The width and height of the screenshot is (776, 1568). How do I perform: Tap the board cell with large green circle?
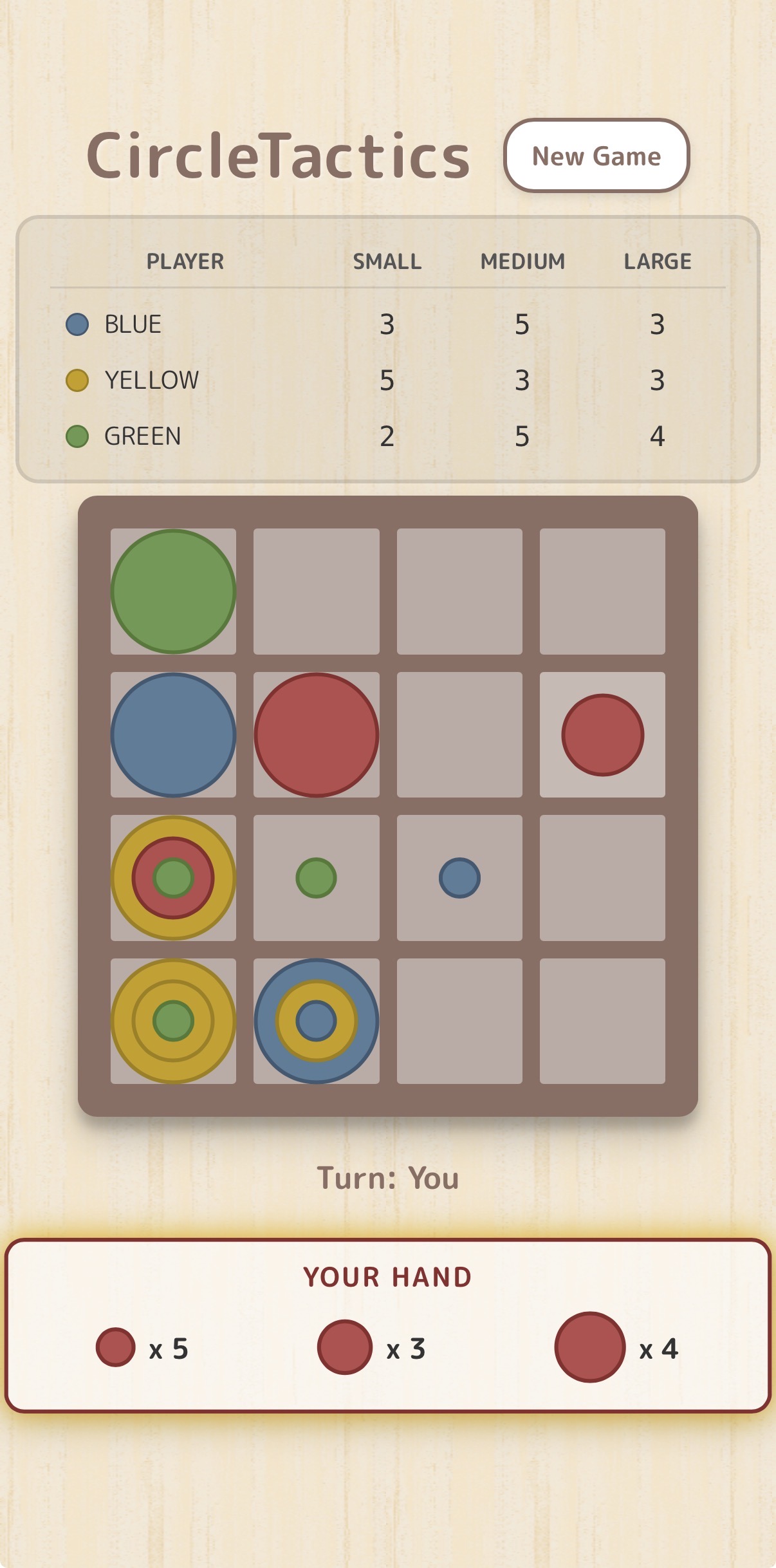(173, 592)
